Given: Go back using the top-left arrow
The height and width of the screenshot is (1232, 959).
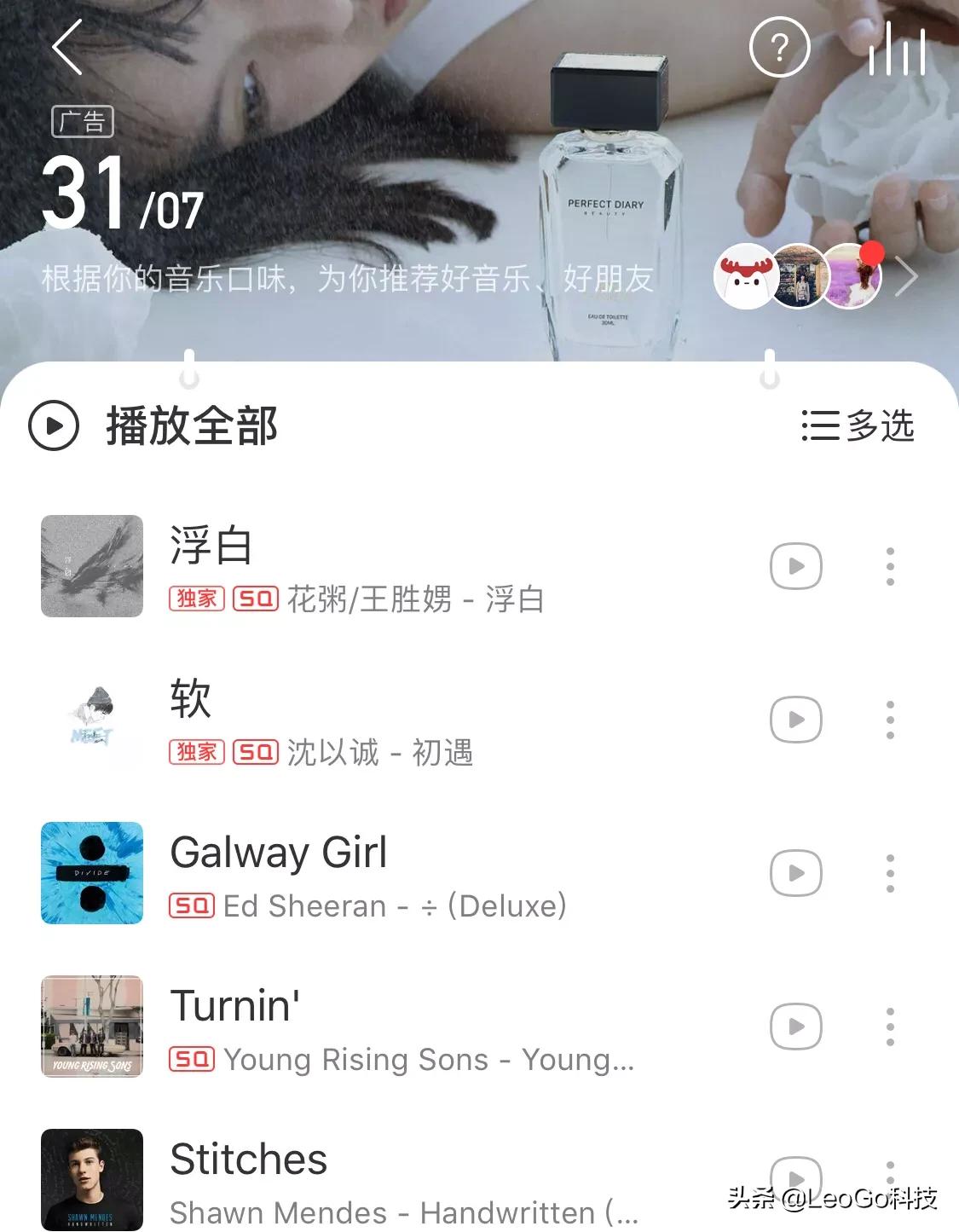Looking at the screenshot, I should pos(67,47).
